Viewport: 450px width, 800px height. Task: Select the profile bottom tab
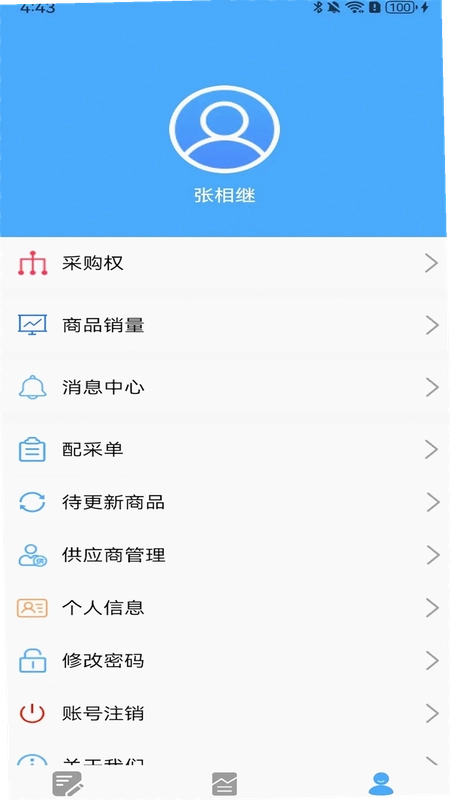pos(381,784)
